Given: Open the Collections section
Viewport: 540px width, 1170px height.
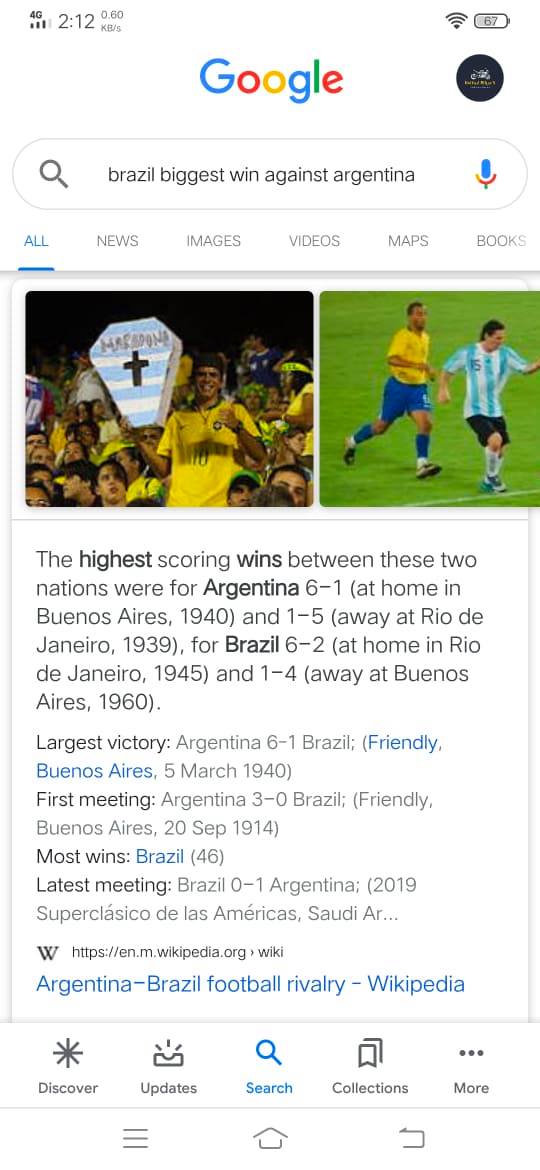Looking at the screenshot, I should (370, 1067).
